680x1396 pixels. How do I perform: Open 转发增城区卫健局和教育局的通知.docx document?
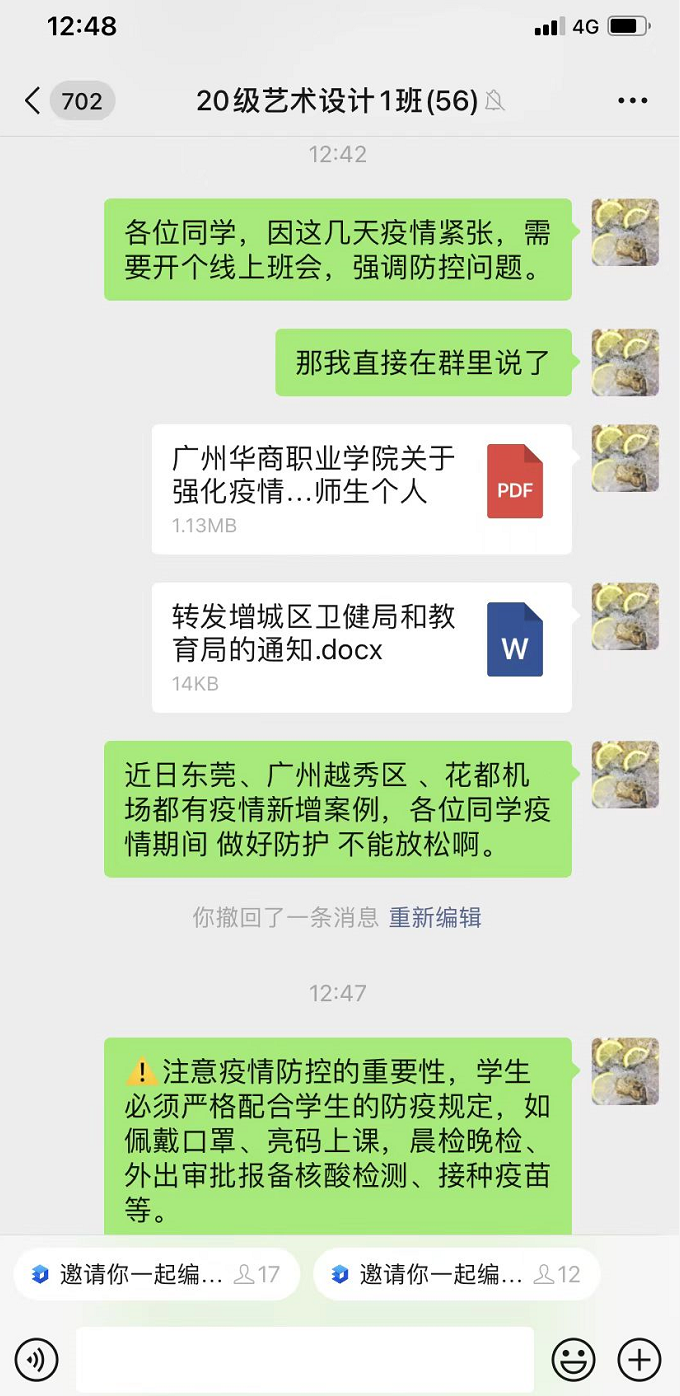pyautogui.click(x=361, y=647)
